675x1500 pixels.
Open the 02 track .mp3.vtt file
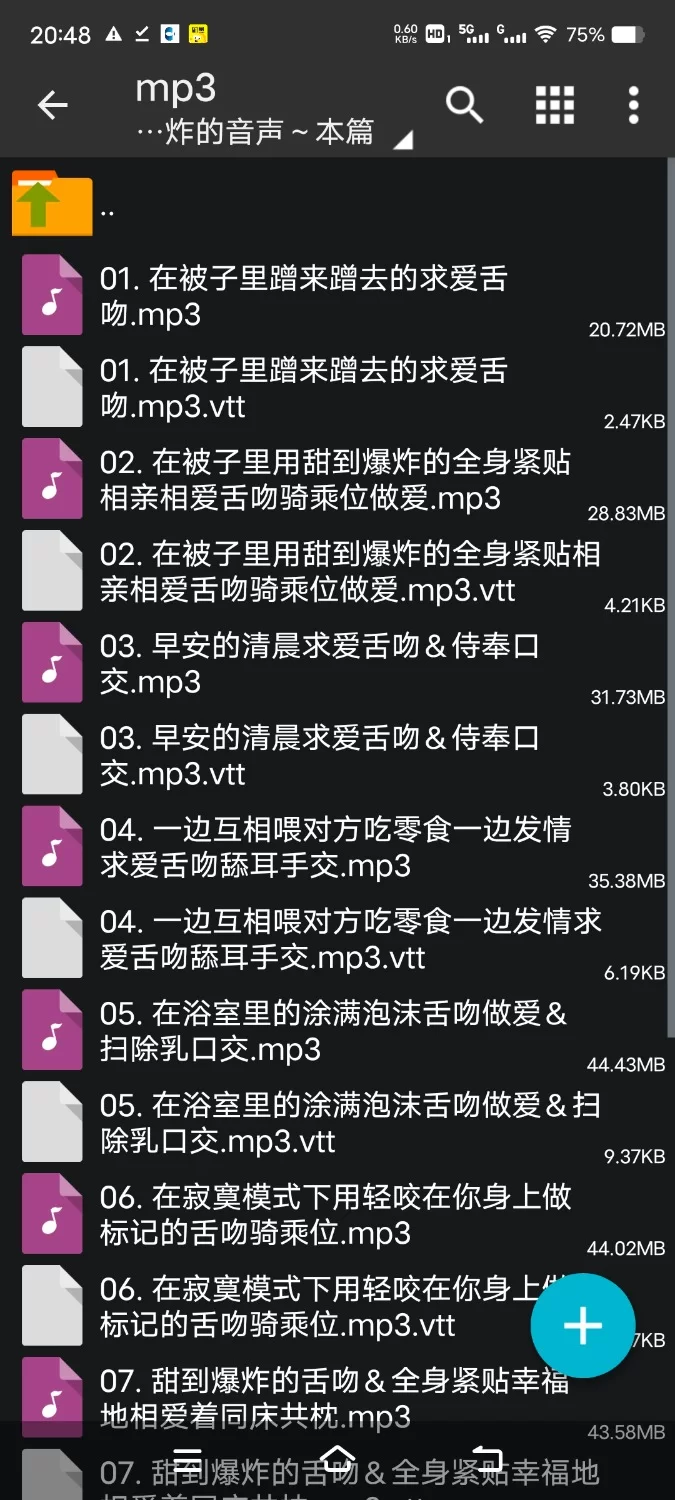coord(300,572)
